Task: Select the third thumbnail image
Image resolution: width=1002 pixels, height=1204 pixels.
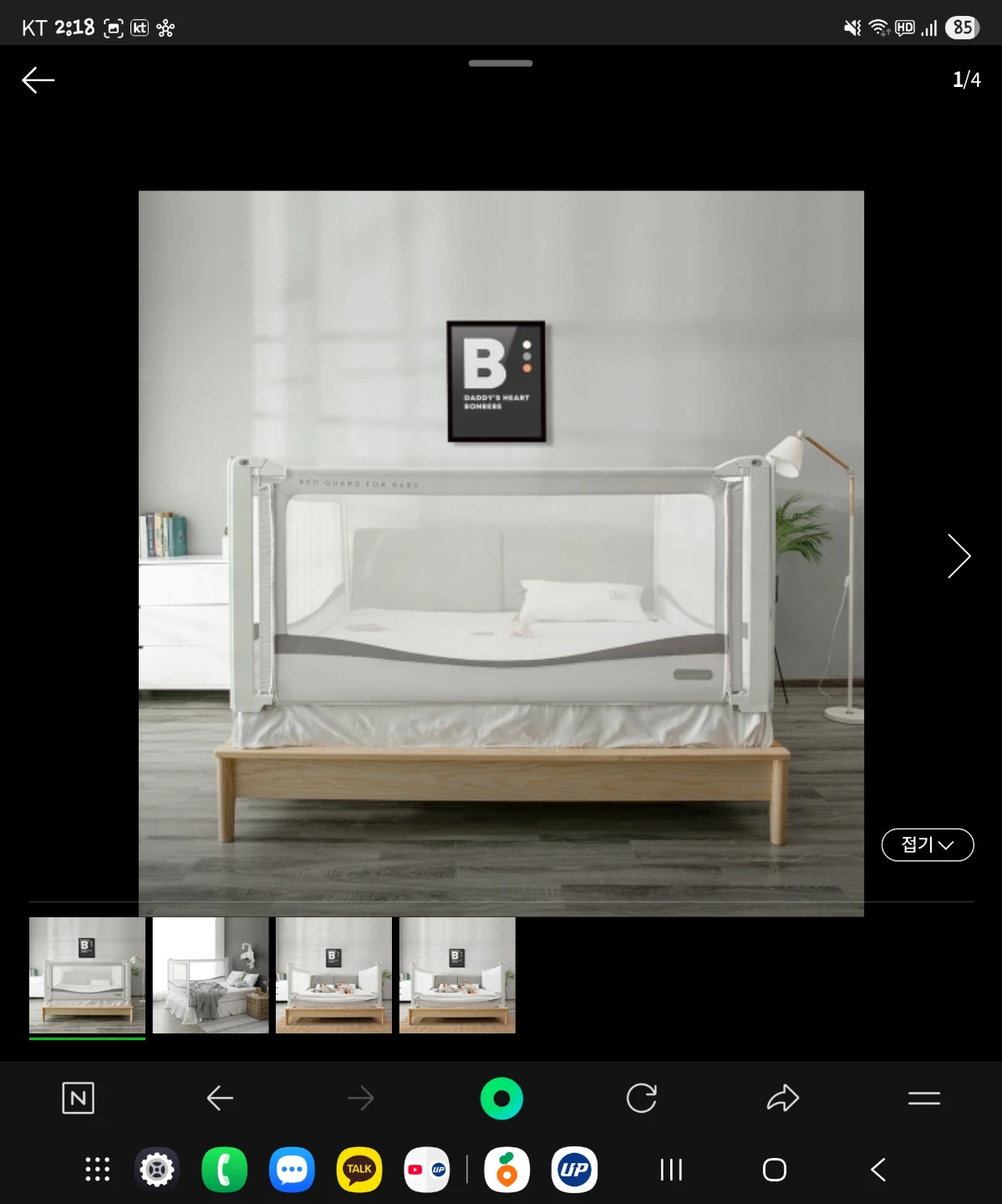Action: pos(333,975)
